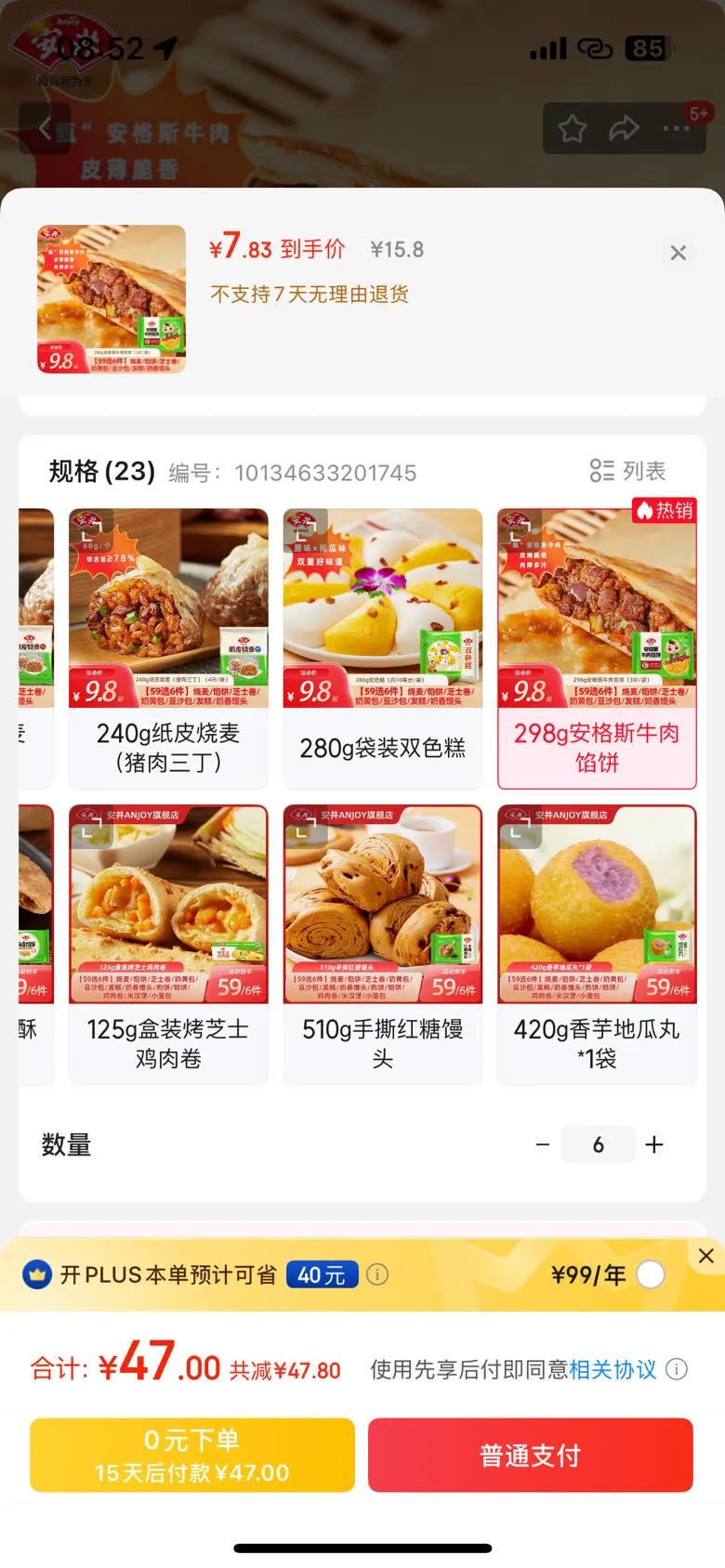Image resolution: width=725 pixels, height=1568 pixels.
Task: Choose 510g手撕红糖馒头
Action: (x=383, y=944)
